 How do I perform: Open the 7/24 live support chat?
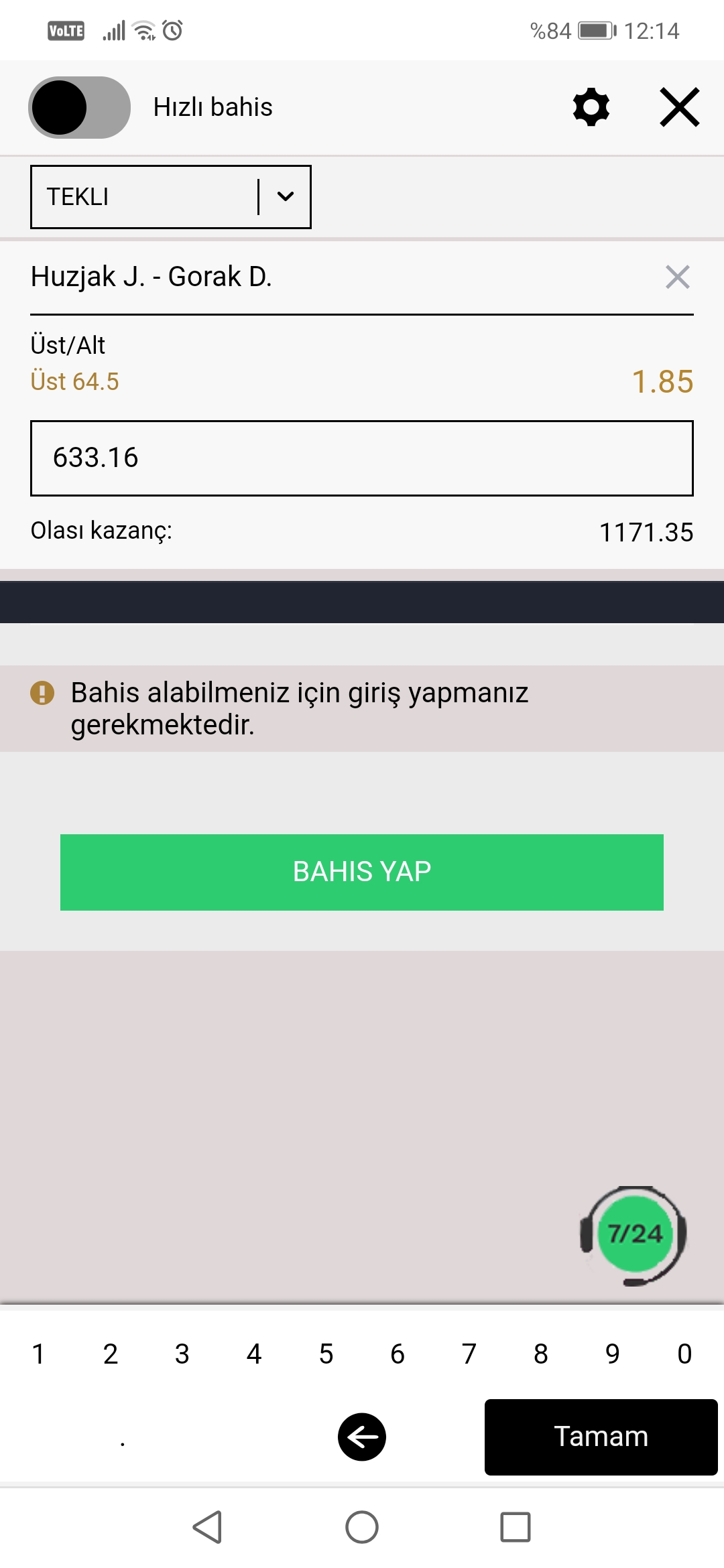pyautogui.click(x=633, y=1235)
